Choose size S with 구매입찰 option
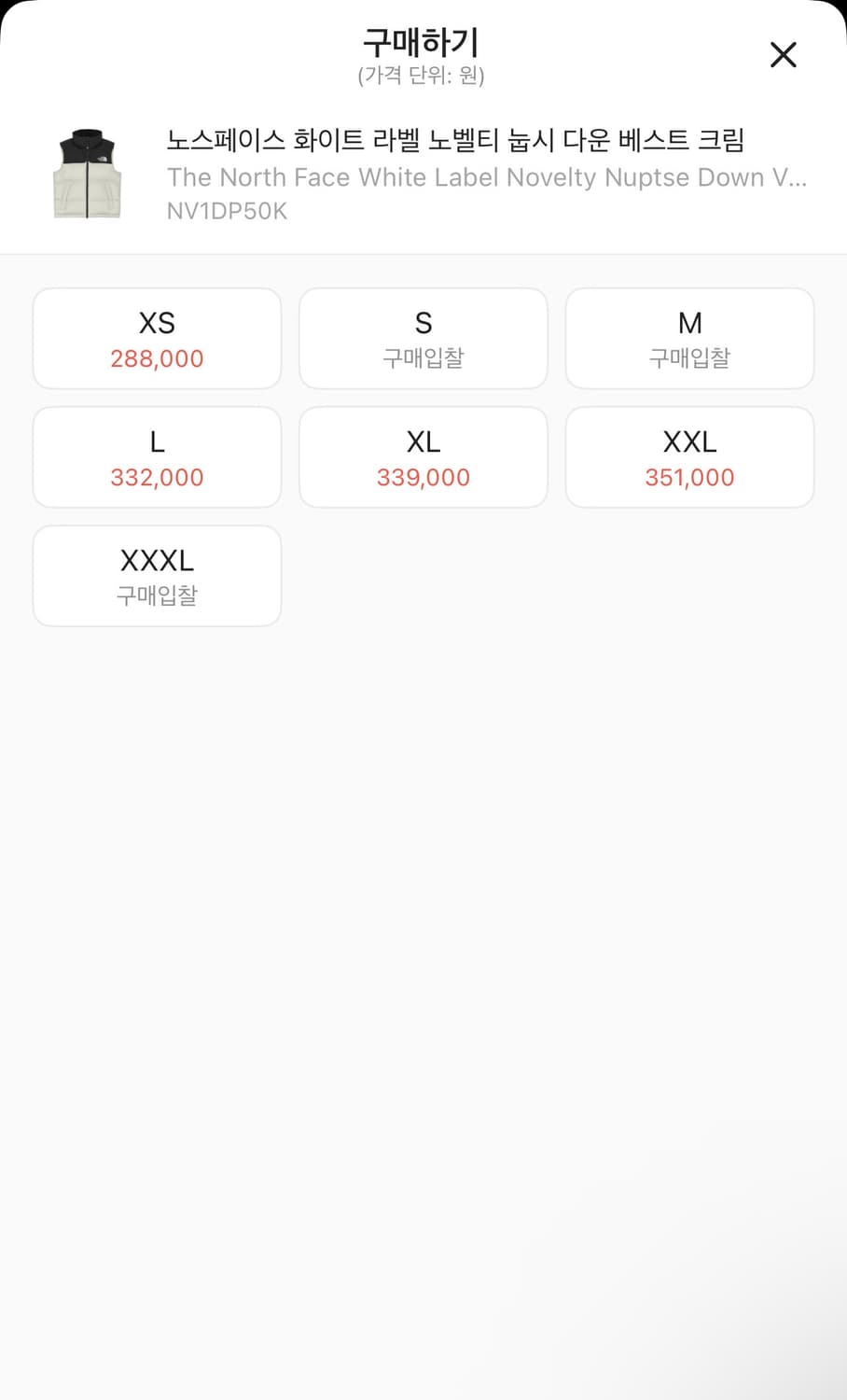This screenshot has height=1400, width=847. (x=423, y=338)
